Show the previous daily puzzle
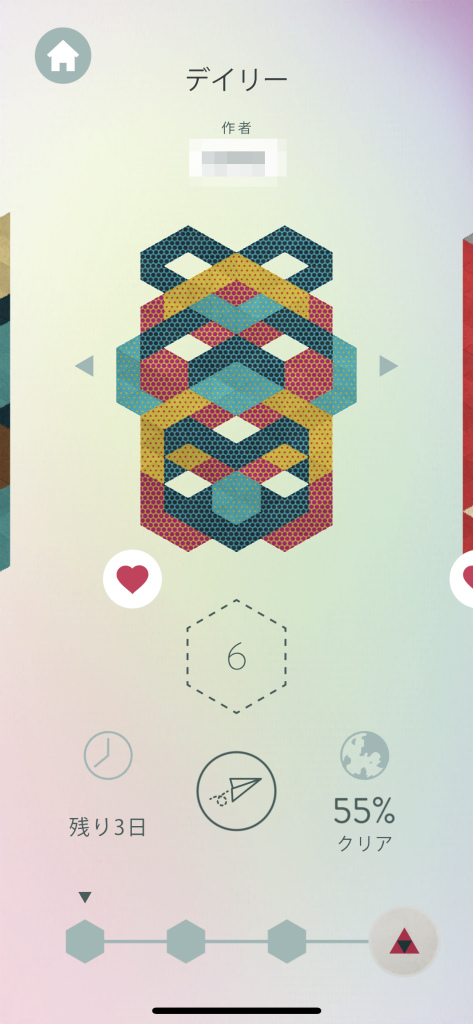Image resolution: width=473 pixels, height=1024 pixels. tap(85, 366)
